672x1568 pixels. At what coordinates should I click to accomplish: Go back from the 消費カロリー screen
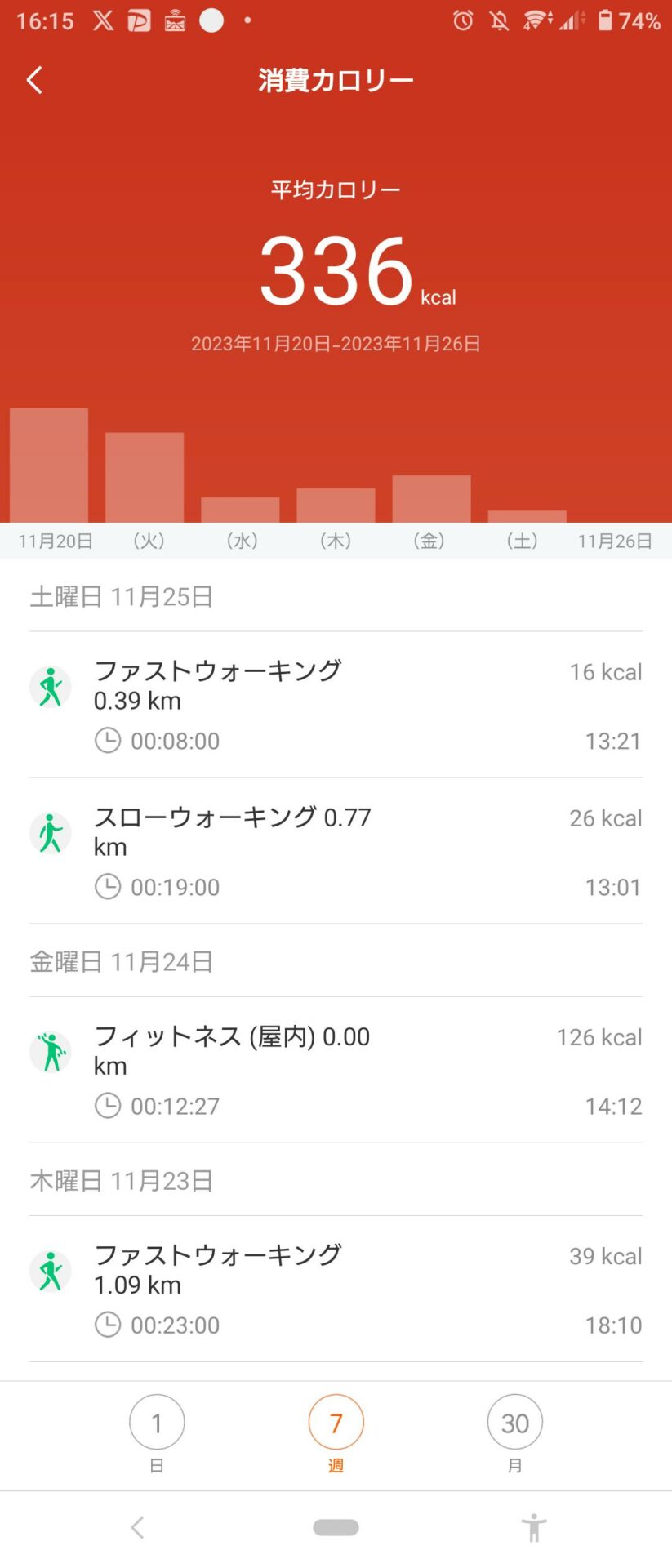point(34,80)
